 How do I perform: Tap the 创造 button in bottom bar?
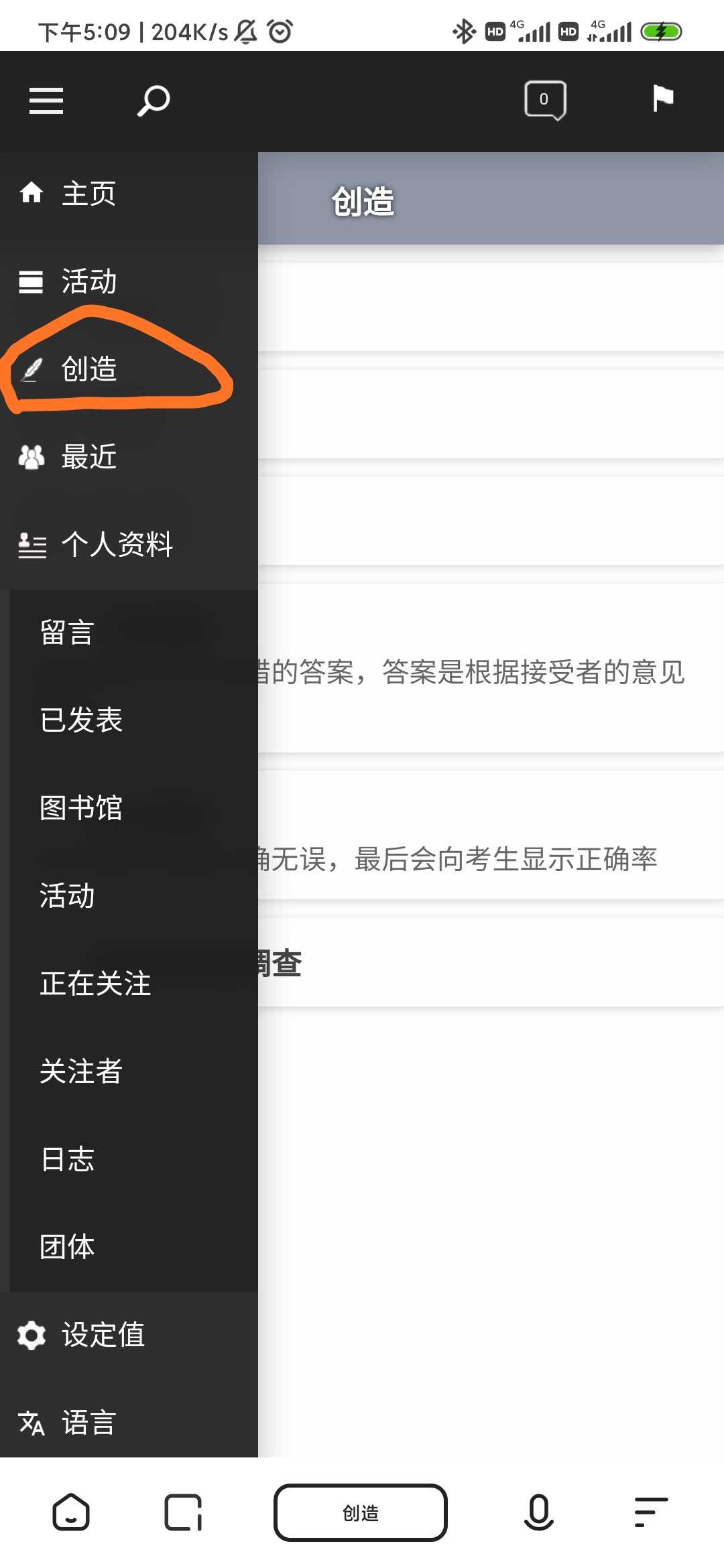click(x=361, y=1513)
